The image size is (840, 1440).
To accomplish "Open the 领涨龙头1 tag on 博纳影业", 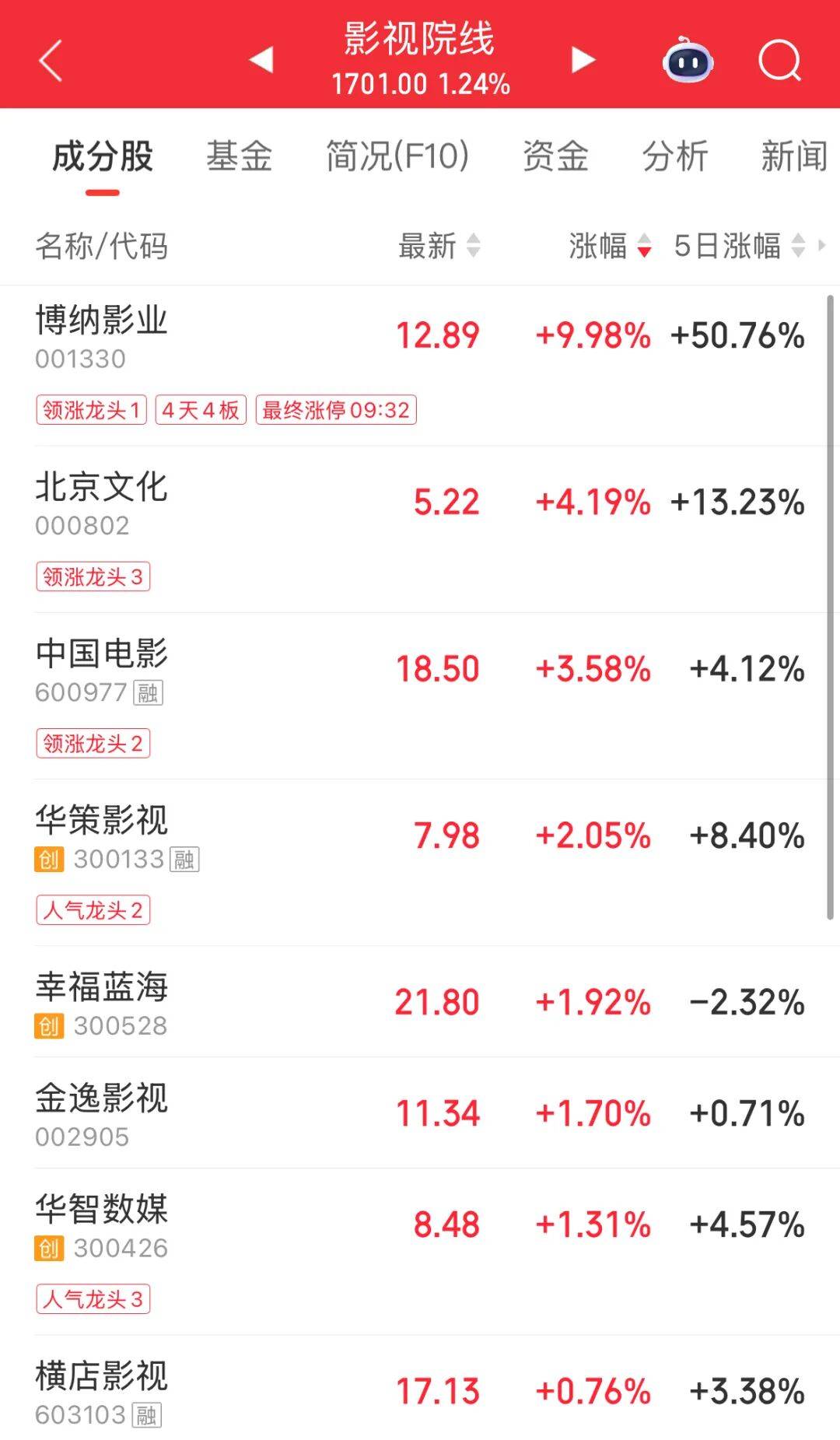I will click(93, 410).
